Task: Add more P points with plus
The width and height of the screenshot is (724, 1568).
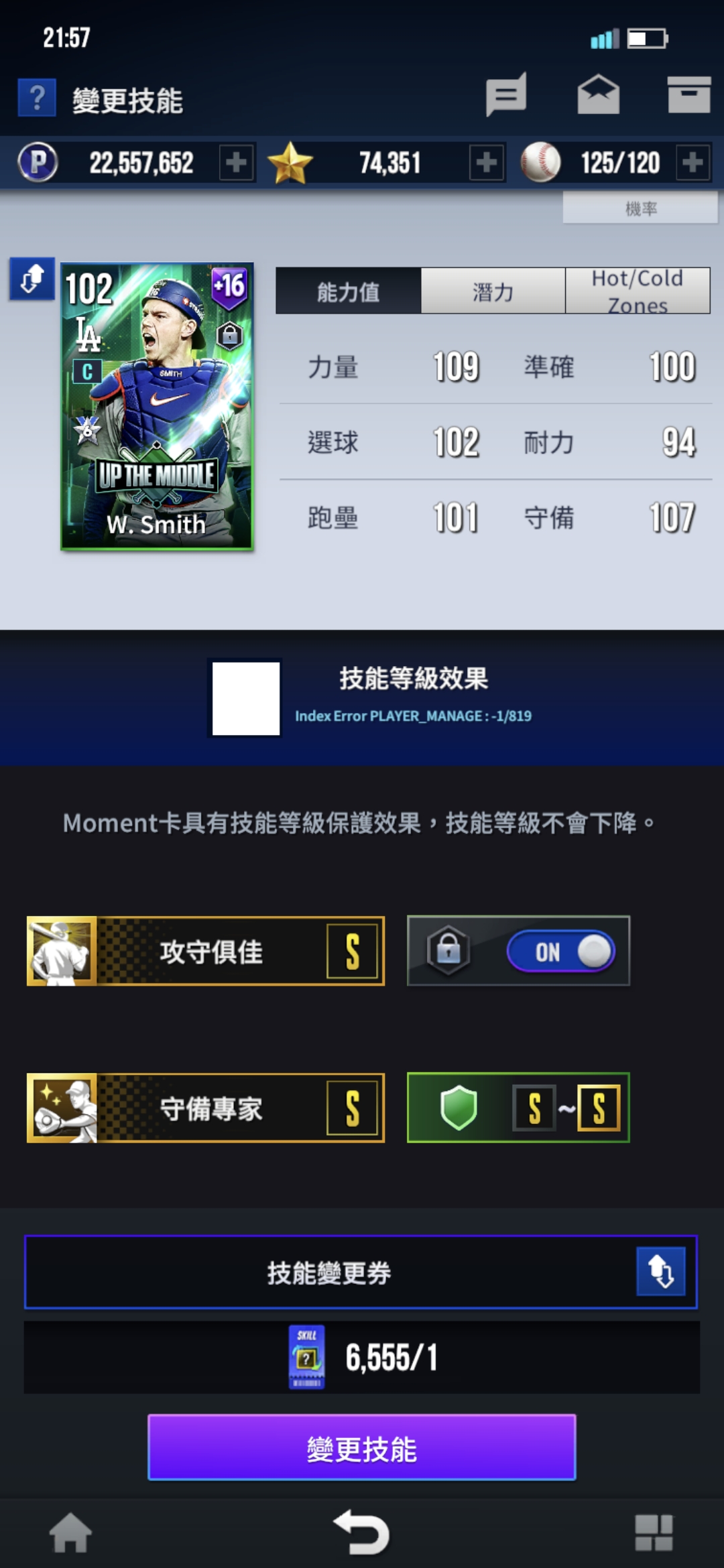Action: click(x=236, y=163)
